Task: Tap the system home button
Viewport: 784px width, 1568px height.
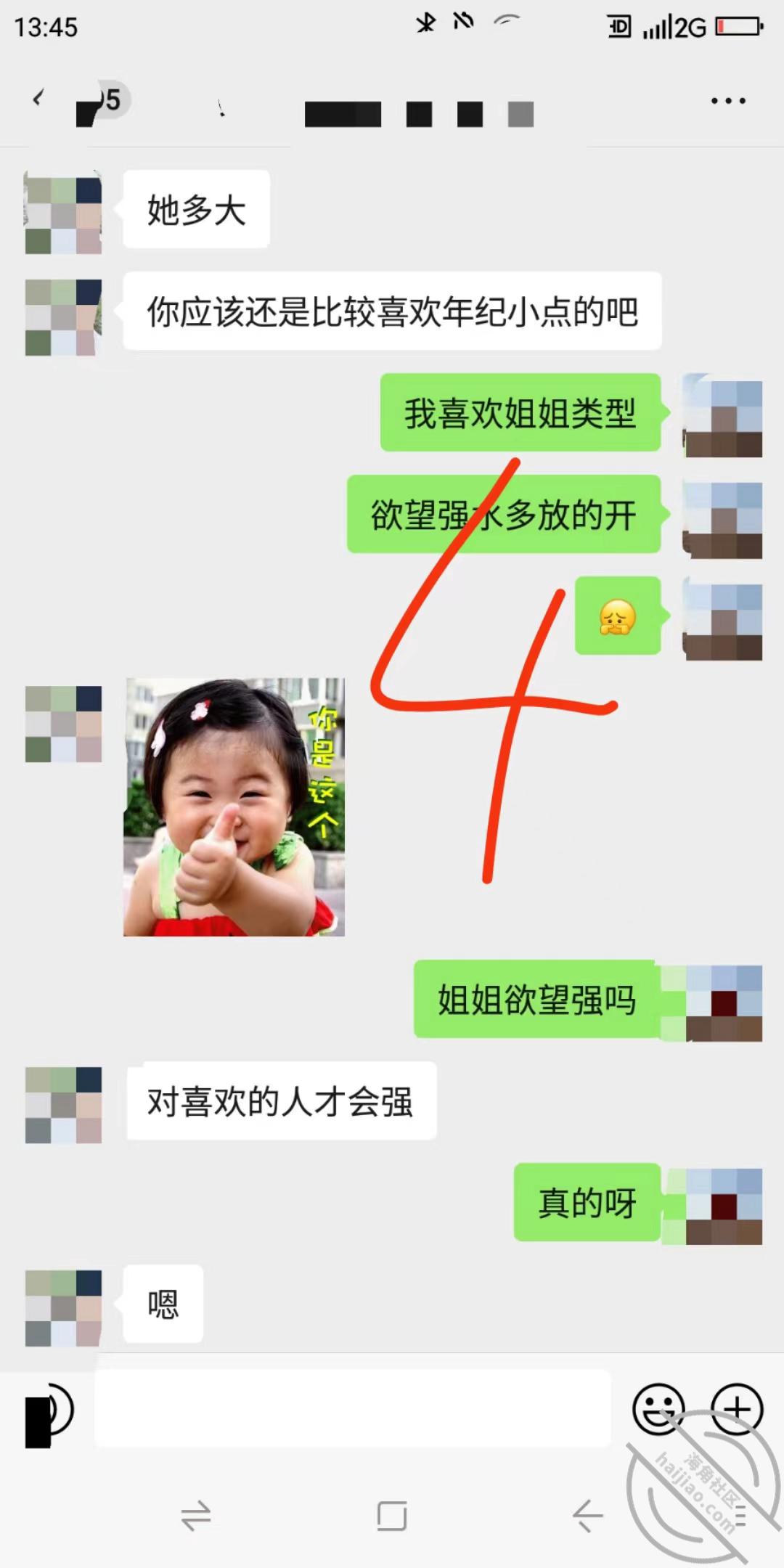Action: tap(392, 1516)
